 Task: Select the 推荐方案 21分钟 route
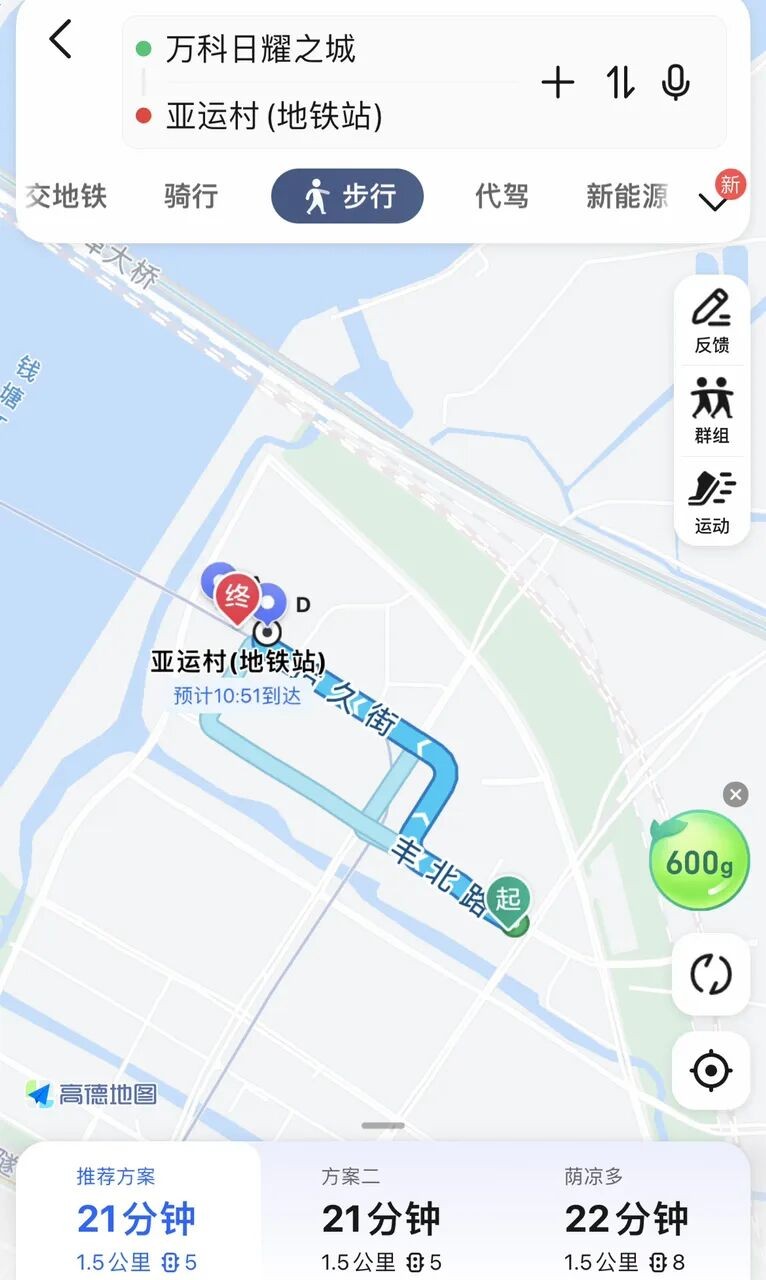[x=137, y=1219]
